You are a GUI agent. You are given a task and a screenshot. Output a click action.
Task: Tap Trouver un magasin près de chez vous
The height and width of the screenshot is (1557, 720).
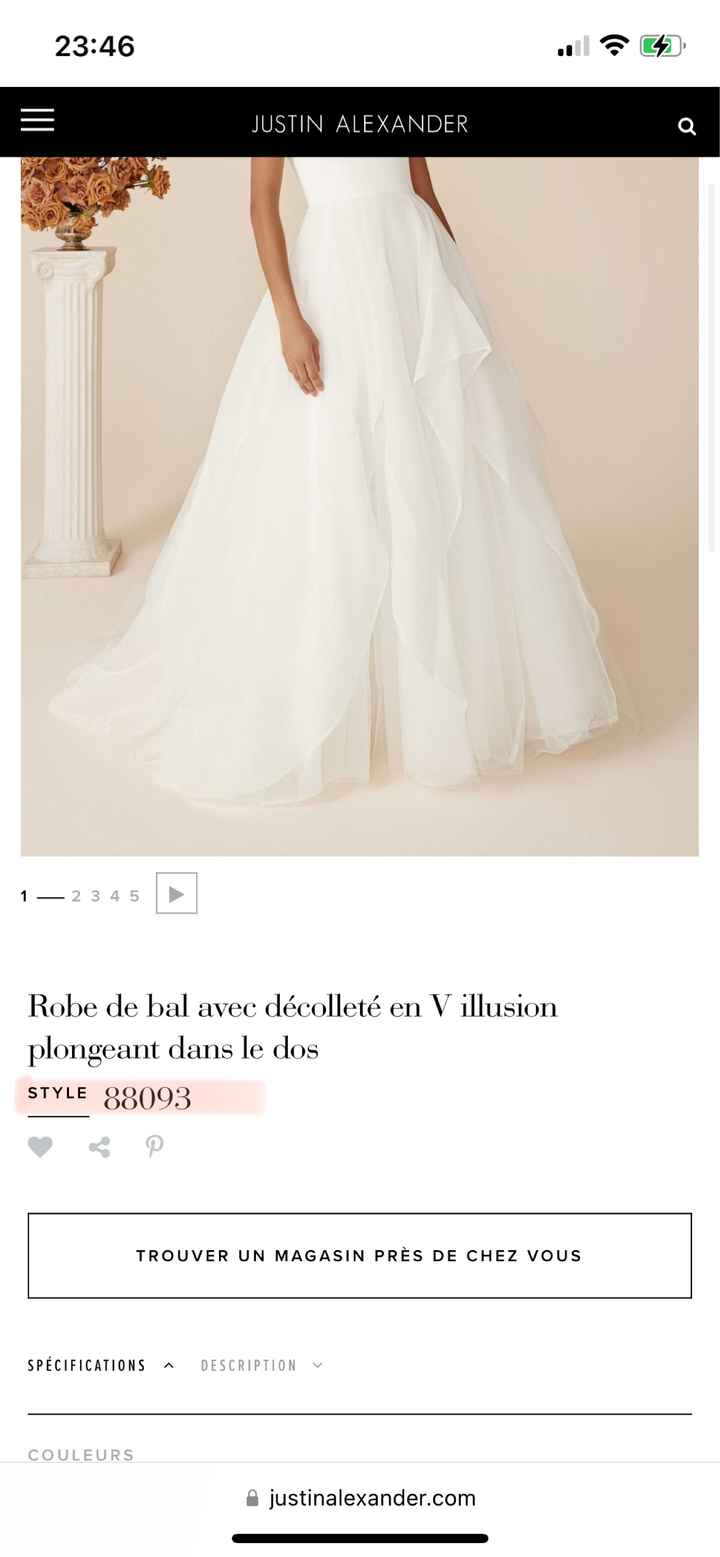coord(359,1256)
